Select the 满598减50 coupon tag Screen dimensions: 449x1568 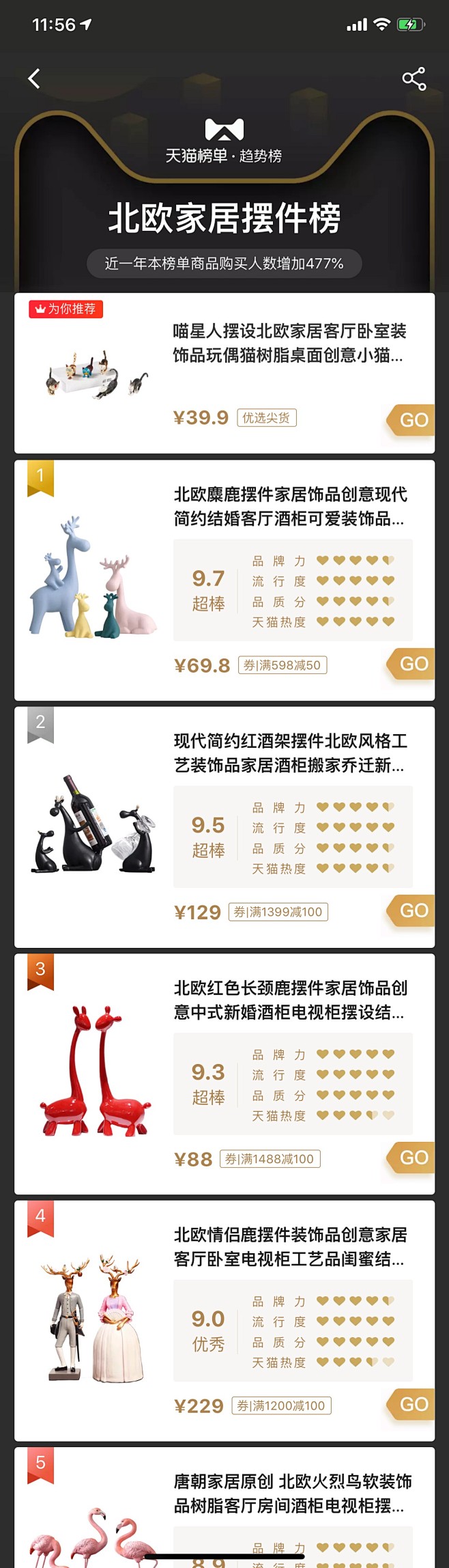pyautogui.click(x=283, y=665)
